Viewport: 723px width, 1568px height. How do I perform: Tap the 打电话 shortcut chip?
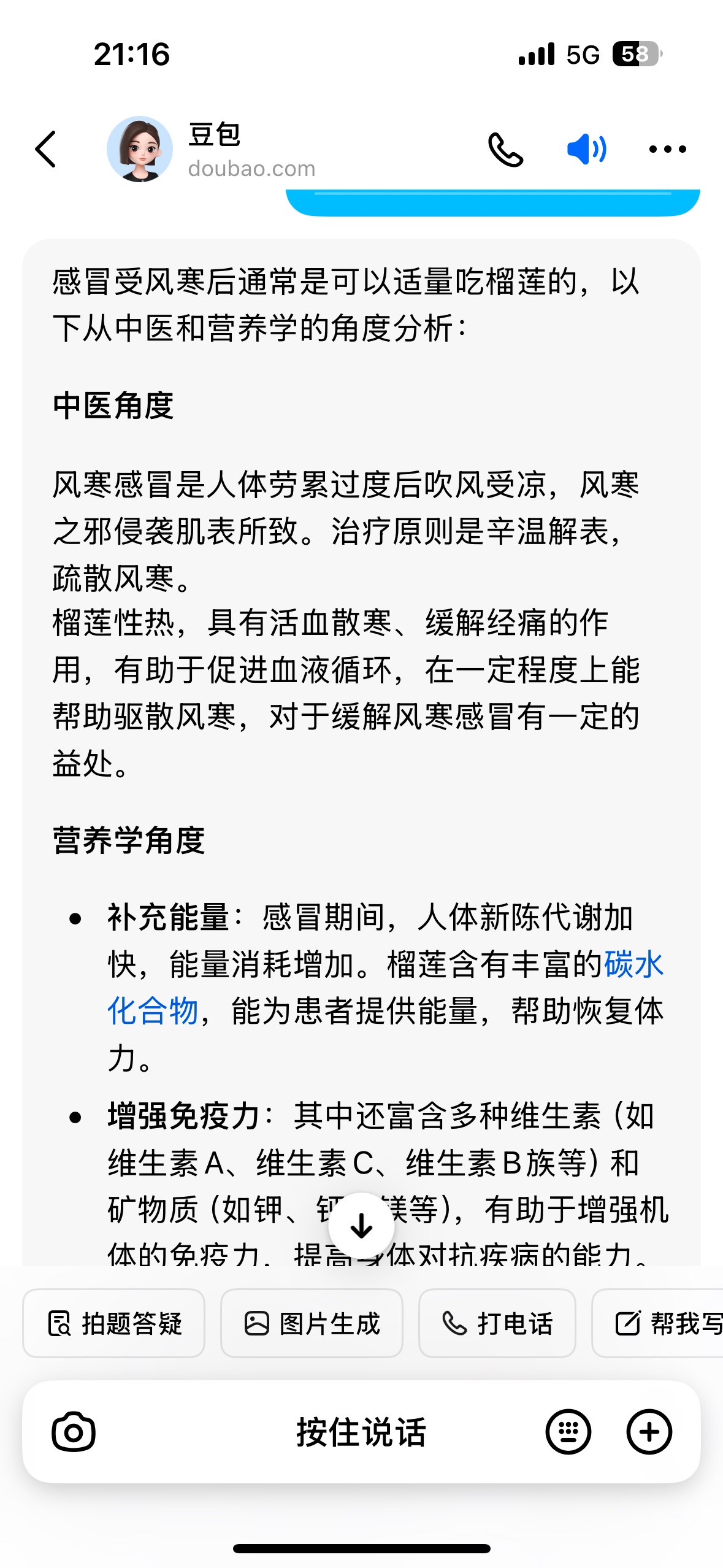click(x=497, y=1323)
